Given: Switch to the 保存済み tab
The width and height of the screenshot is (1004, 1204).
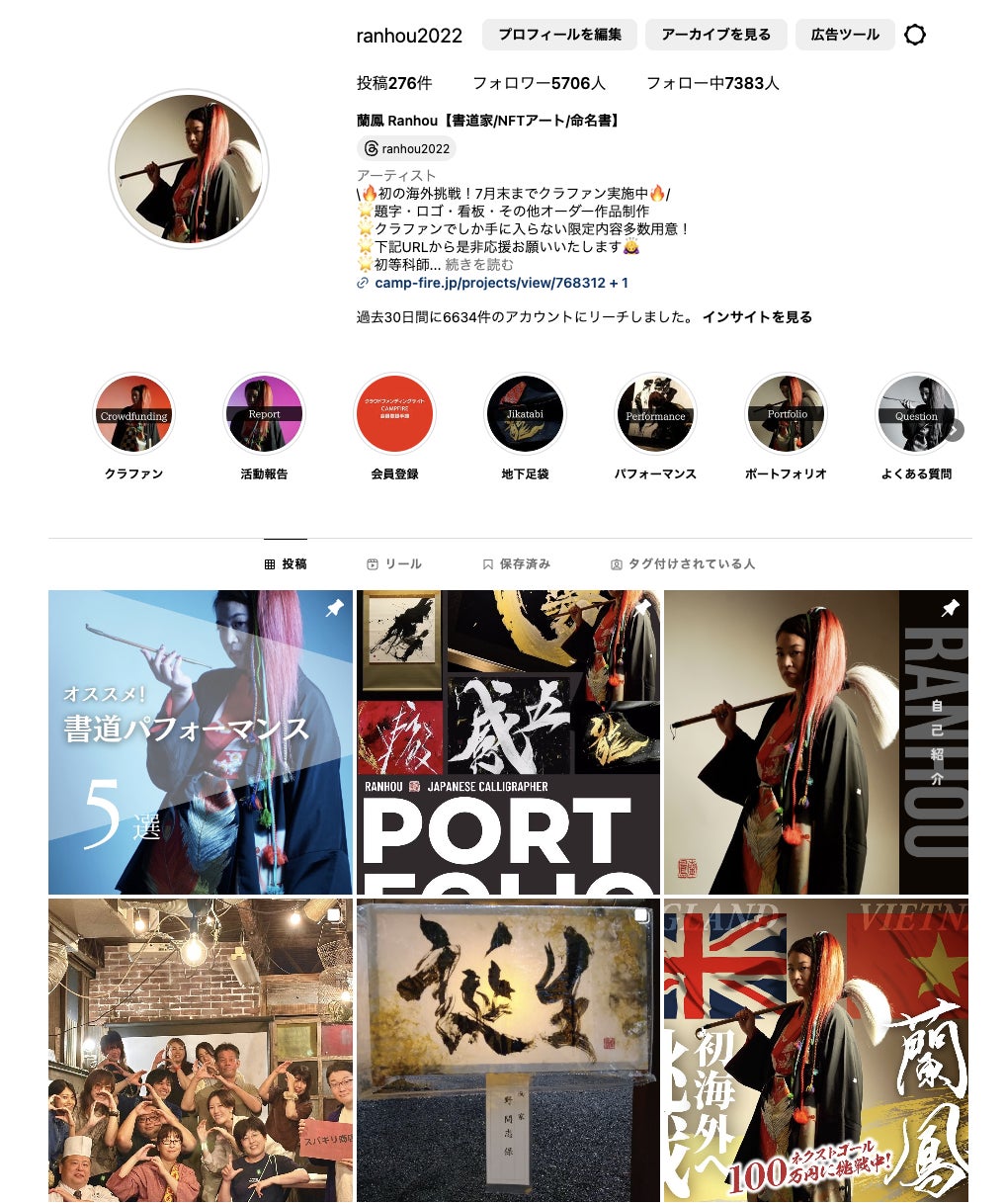Looking at the screenshot, I should point(516,564).
